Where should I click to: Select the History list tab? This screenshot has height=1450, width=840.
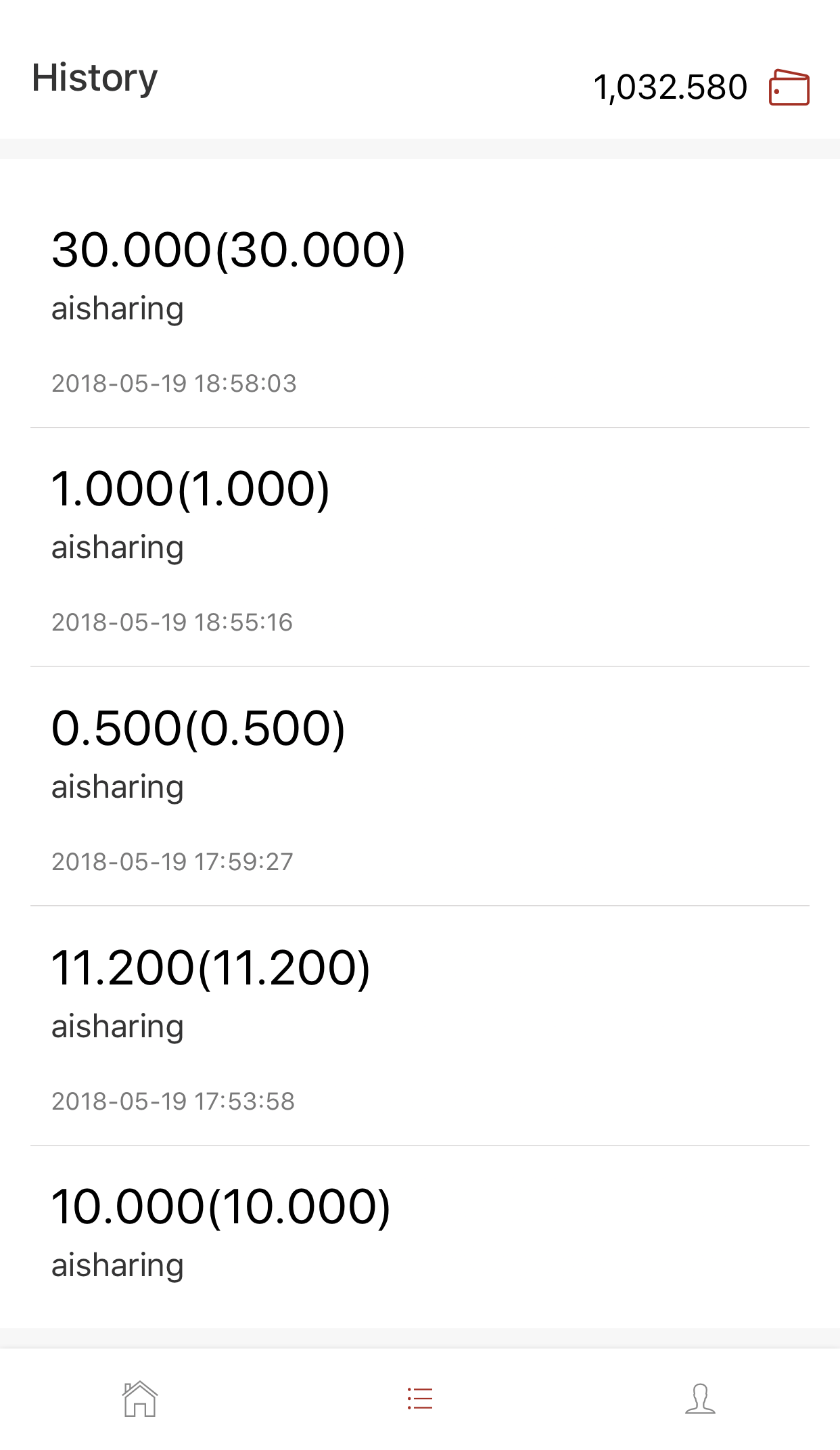coord(420,1399)
